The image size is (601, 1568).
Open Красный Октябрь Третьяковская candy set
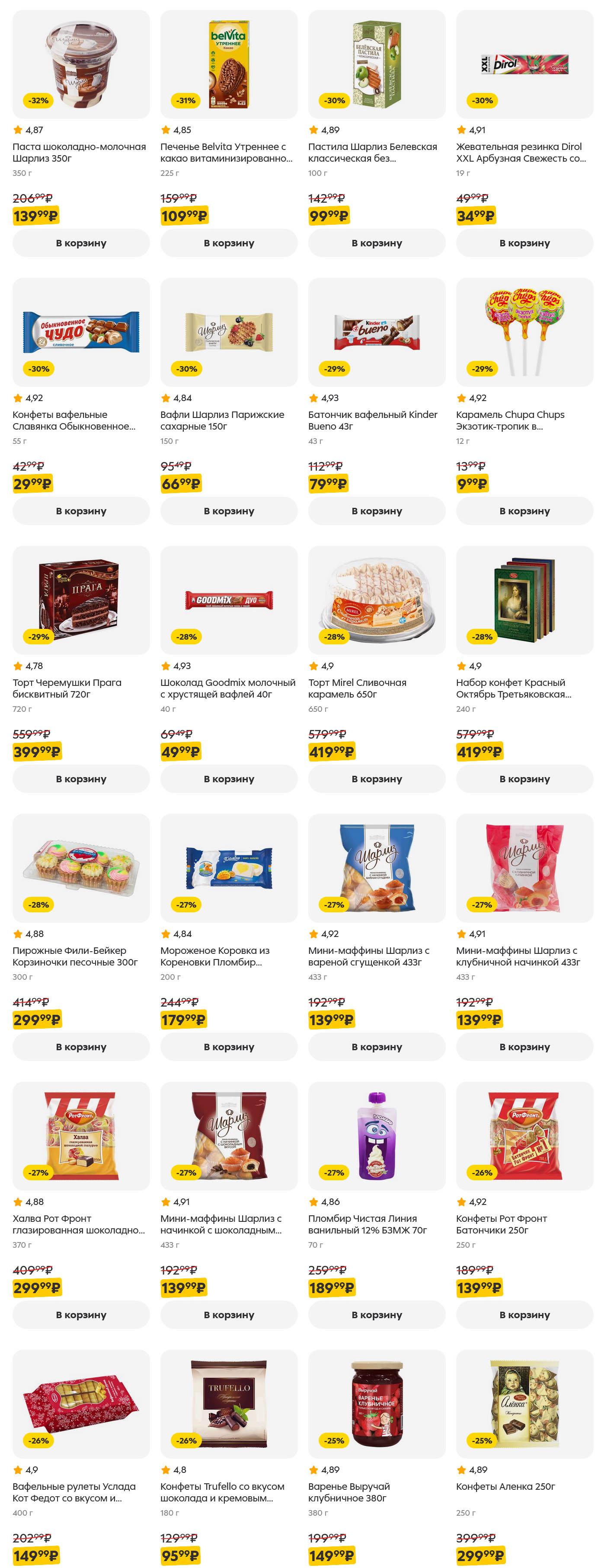524,600
